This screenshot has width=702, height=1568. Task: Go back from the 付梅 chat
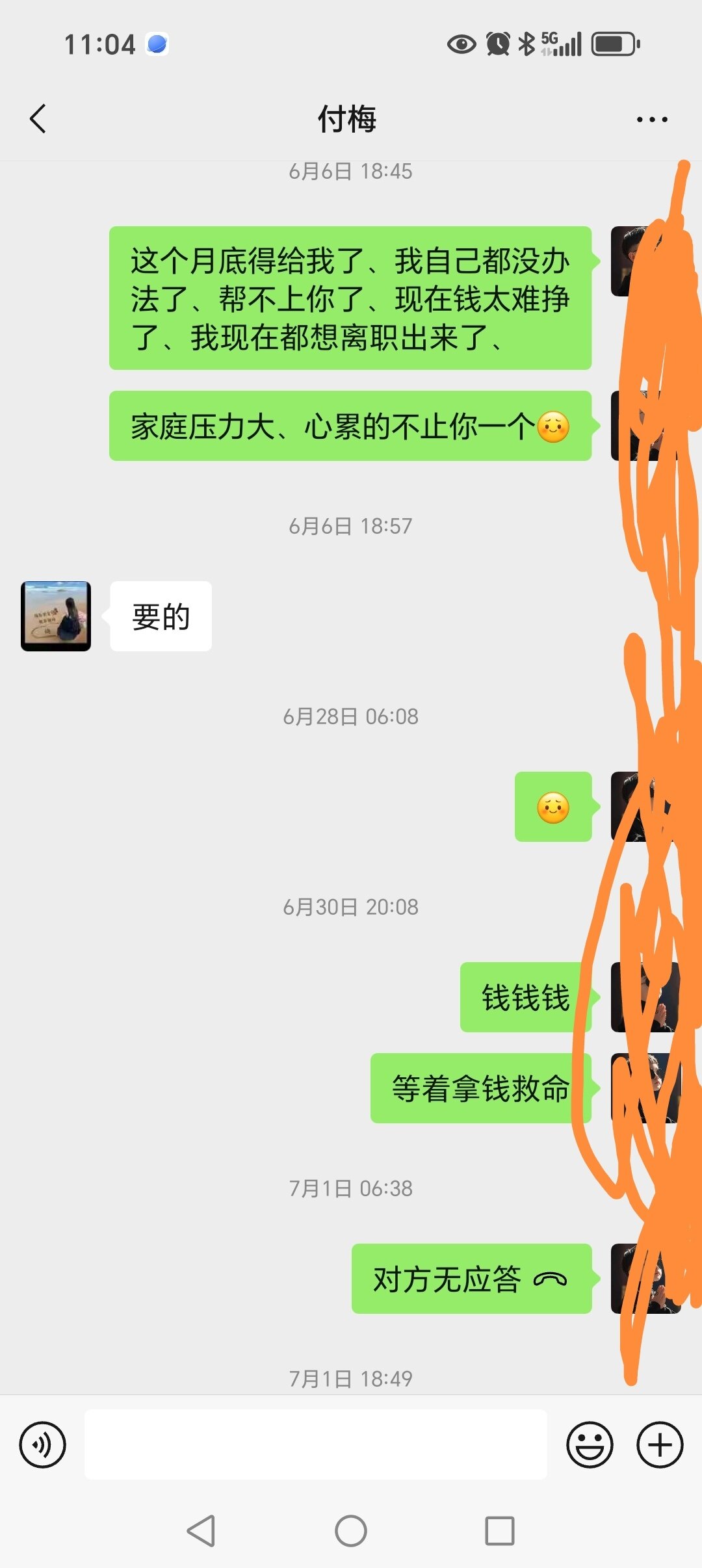(38, 119)
